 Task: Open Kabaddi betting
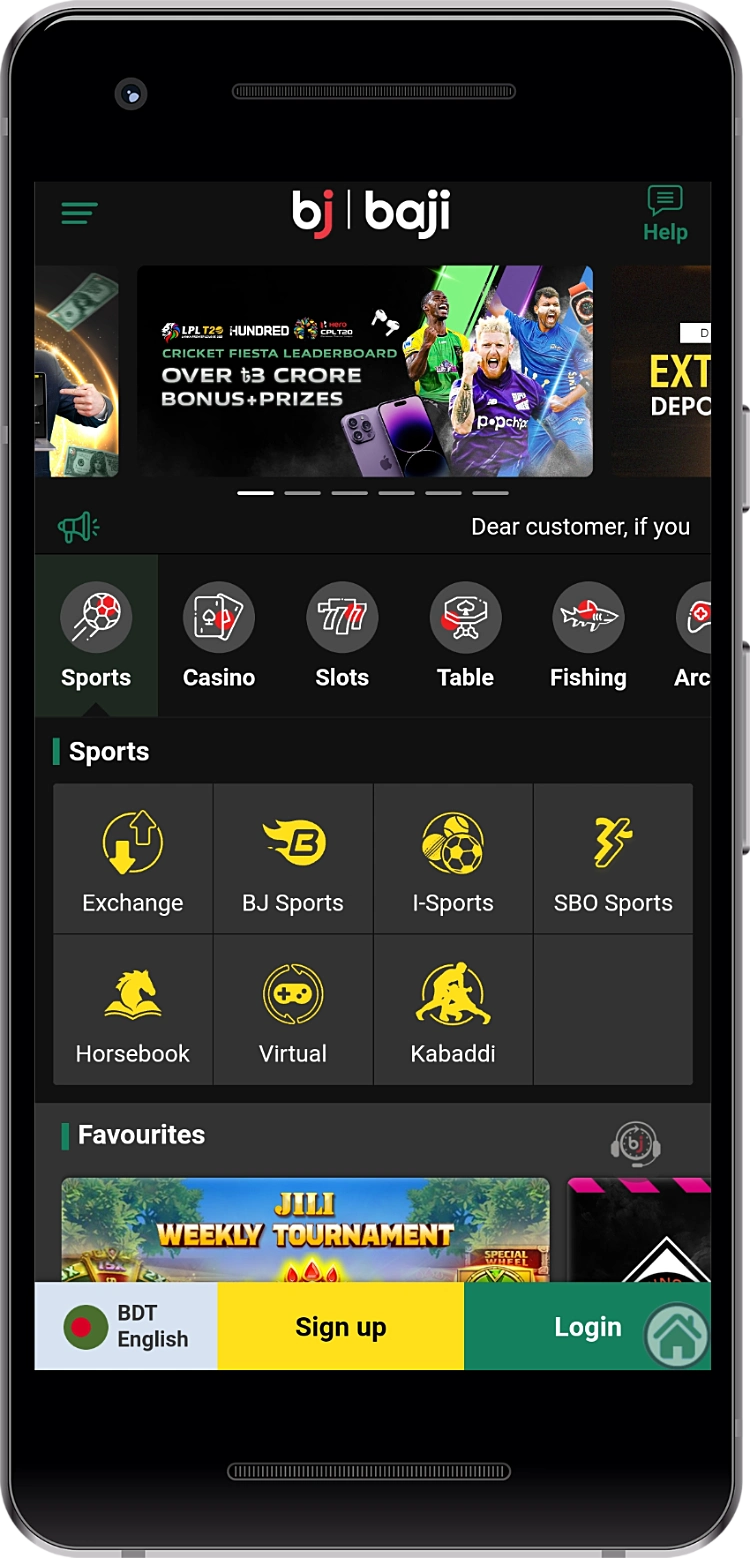pyautogui.click(x=453, y=1010)
